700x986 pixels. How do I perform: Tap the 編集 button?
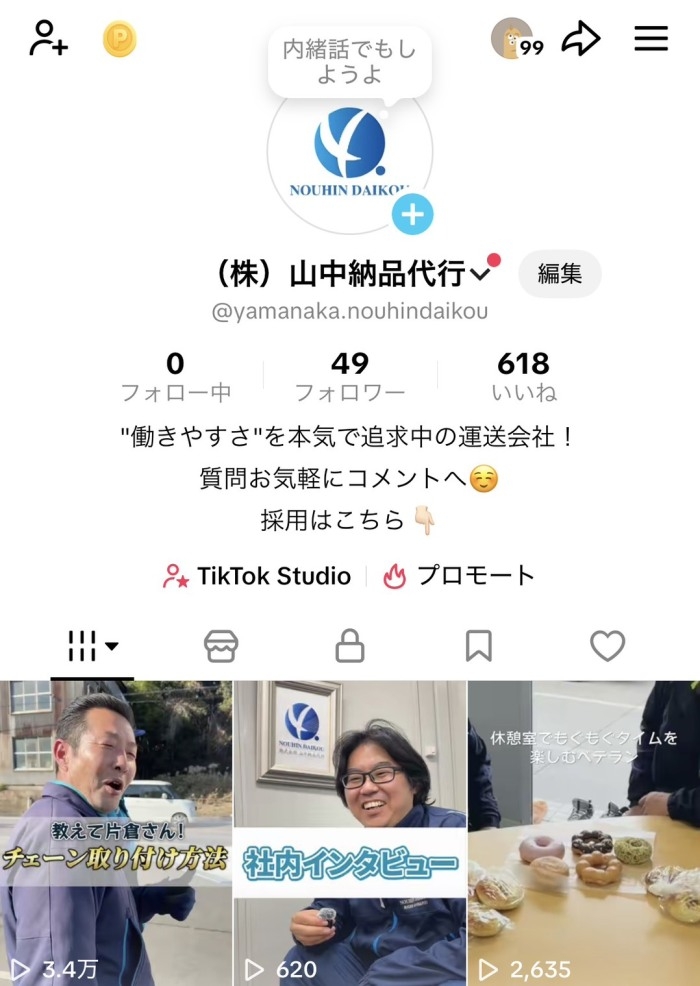(x=559, y=274)
